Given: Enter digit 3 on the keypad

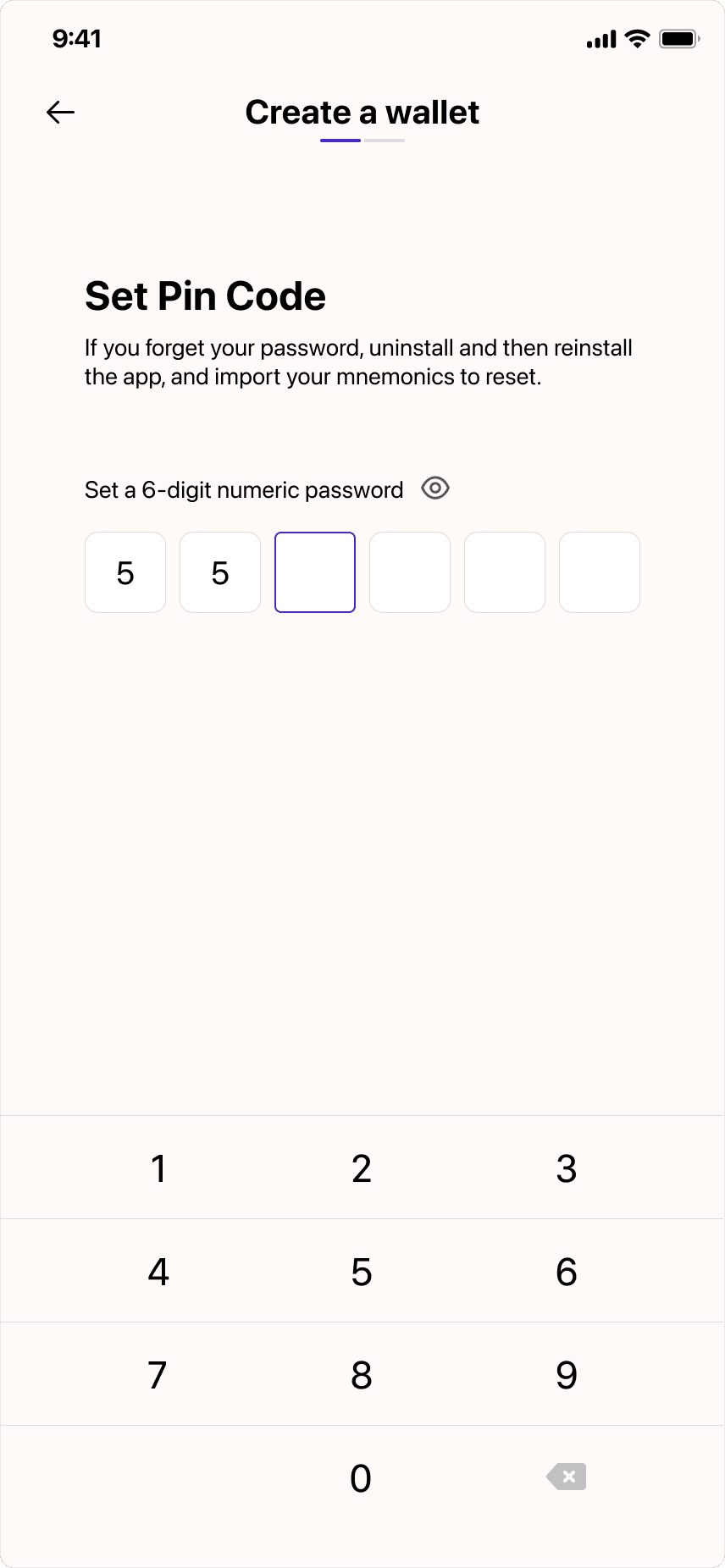Looking at the screenshot, I should 567,1168.
